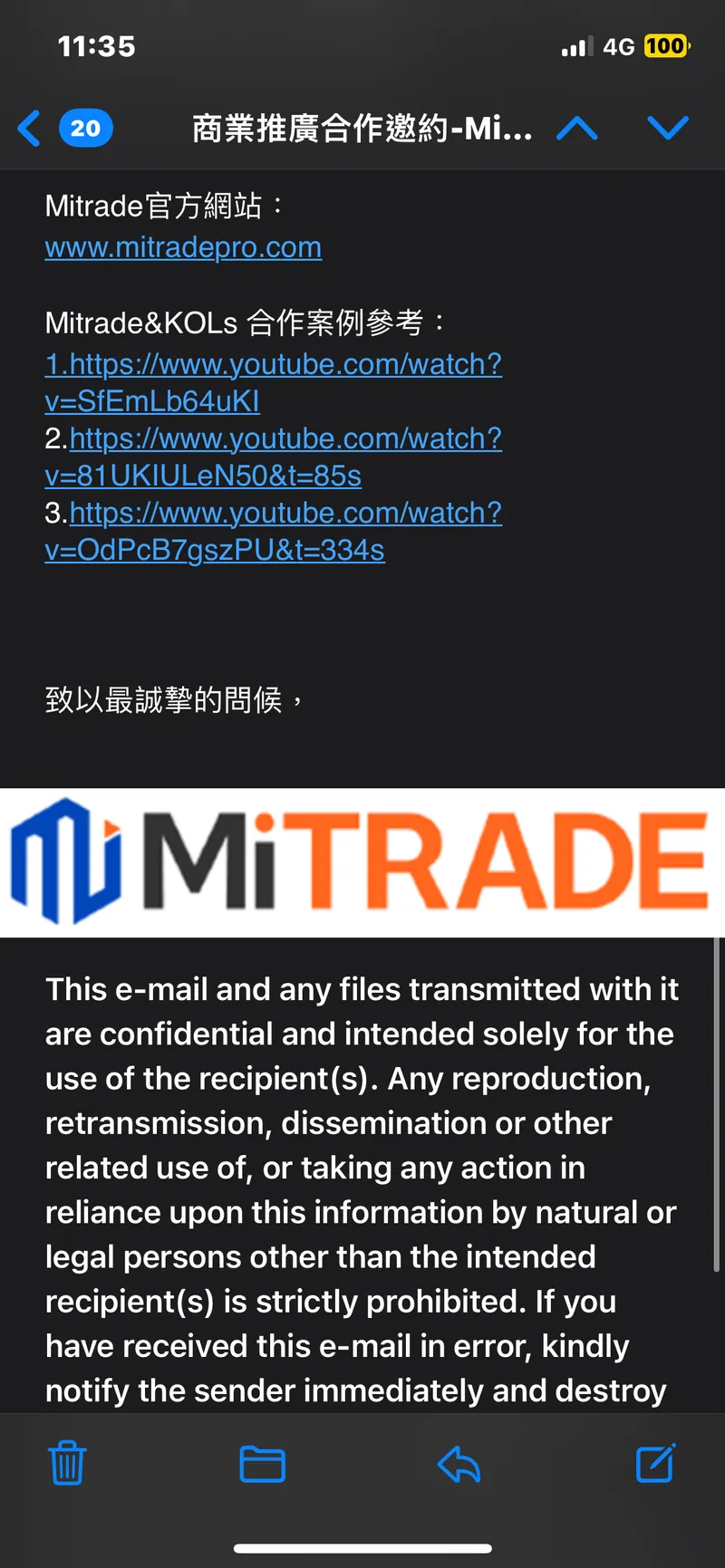The image size is (725, 1568).
Task: Compose a new email
Action: click(x=655, y=1463)
